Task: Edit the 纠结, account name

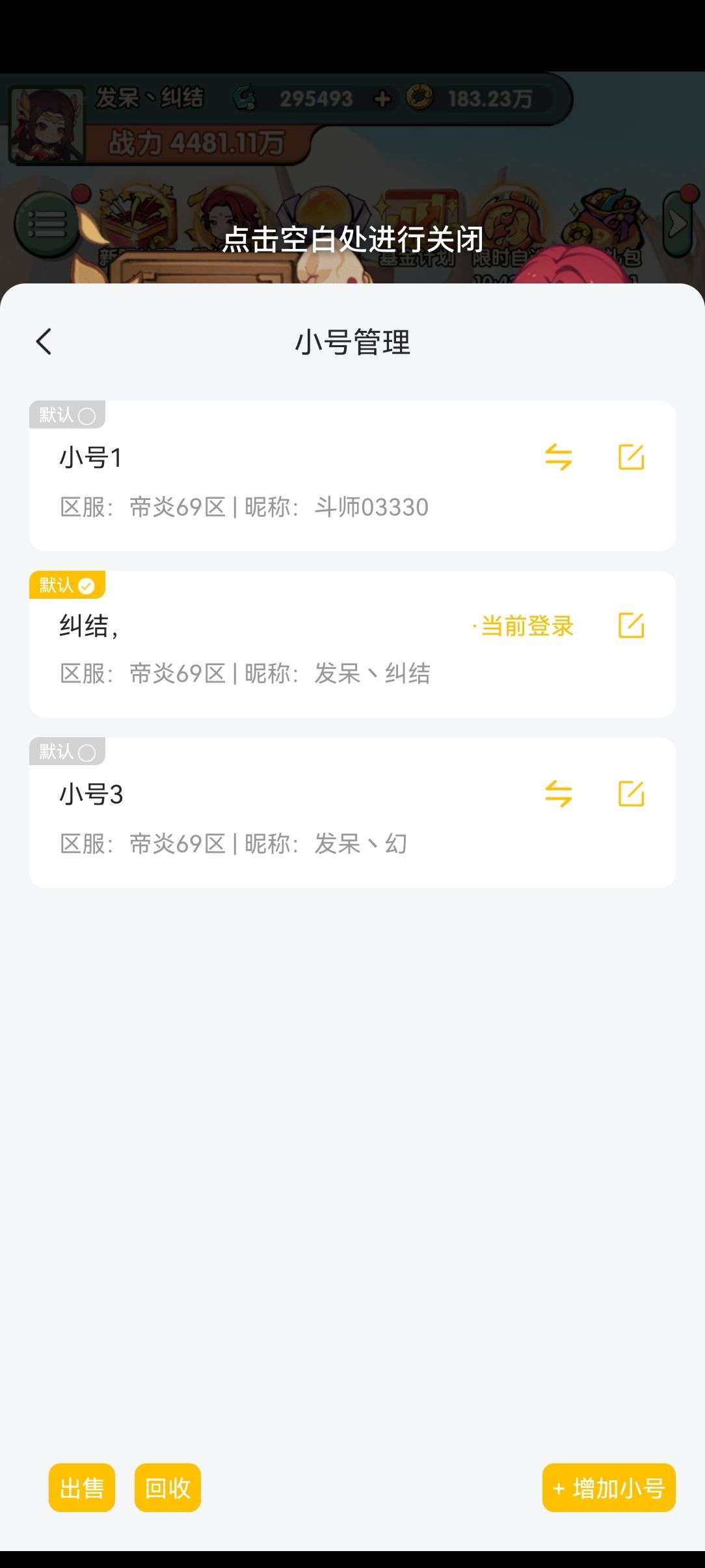Action: click(631, 625)
